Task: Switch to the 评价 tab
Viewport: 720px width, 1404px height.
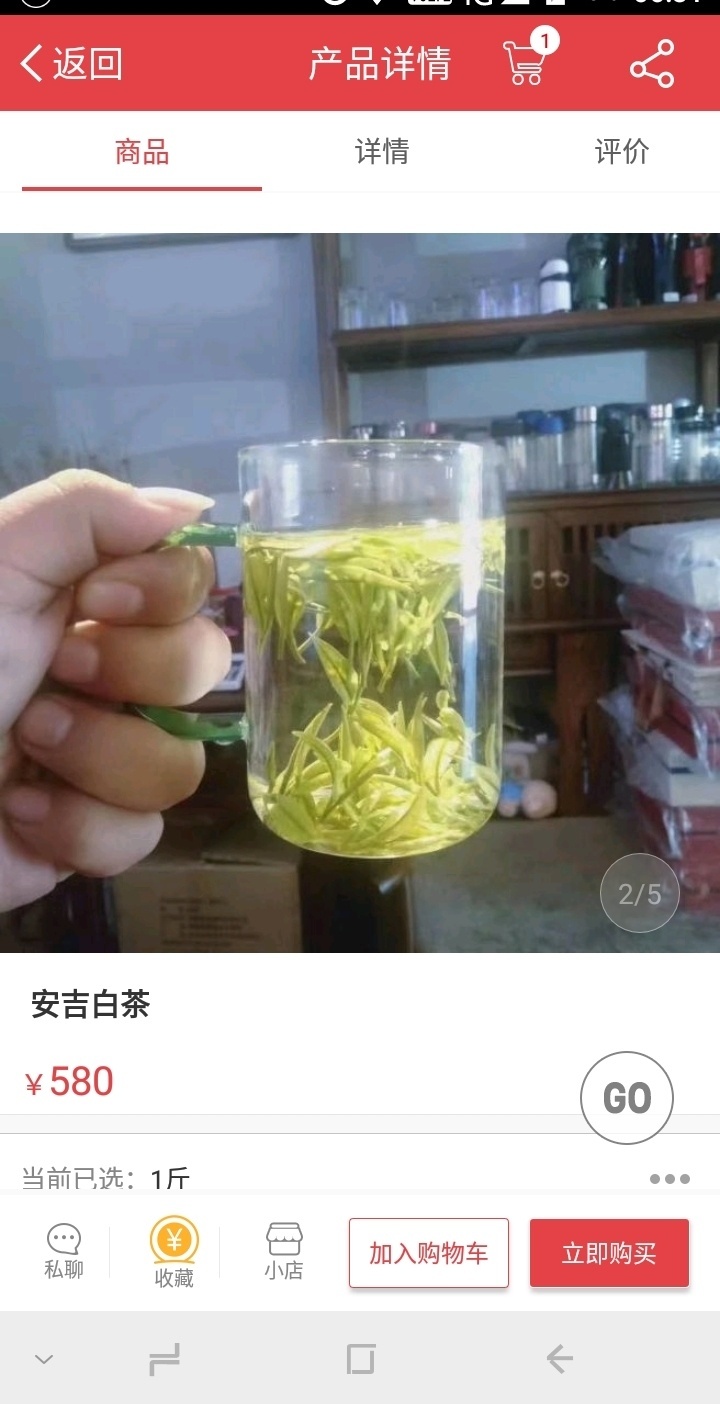Action: [622, 152]
